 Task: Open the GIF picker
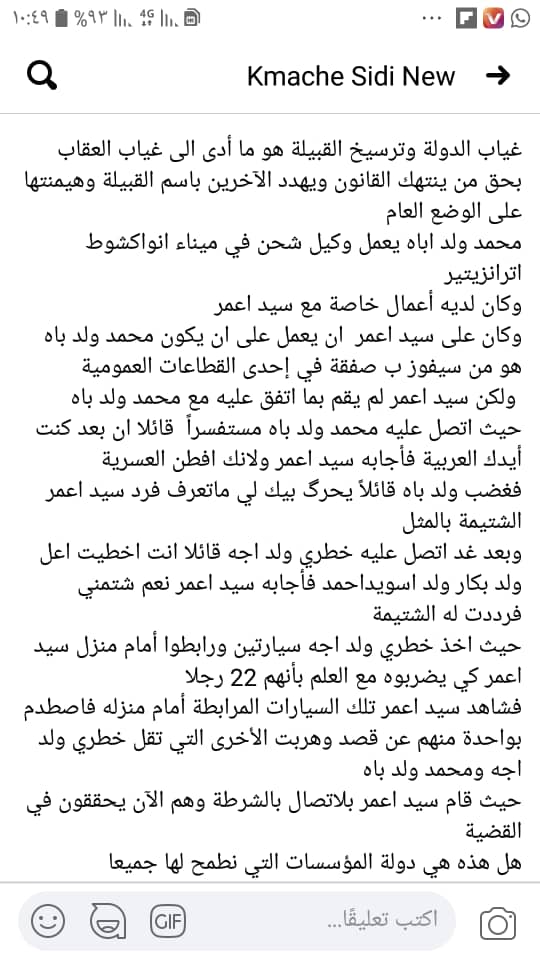[x=168, y=920]
